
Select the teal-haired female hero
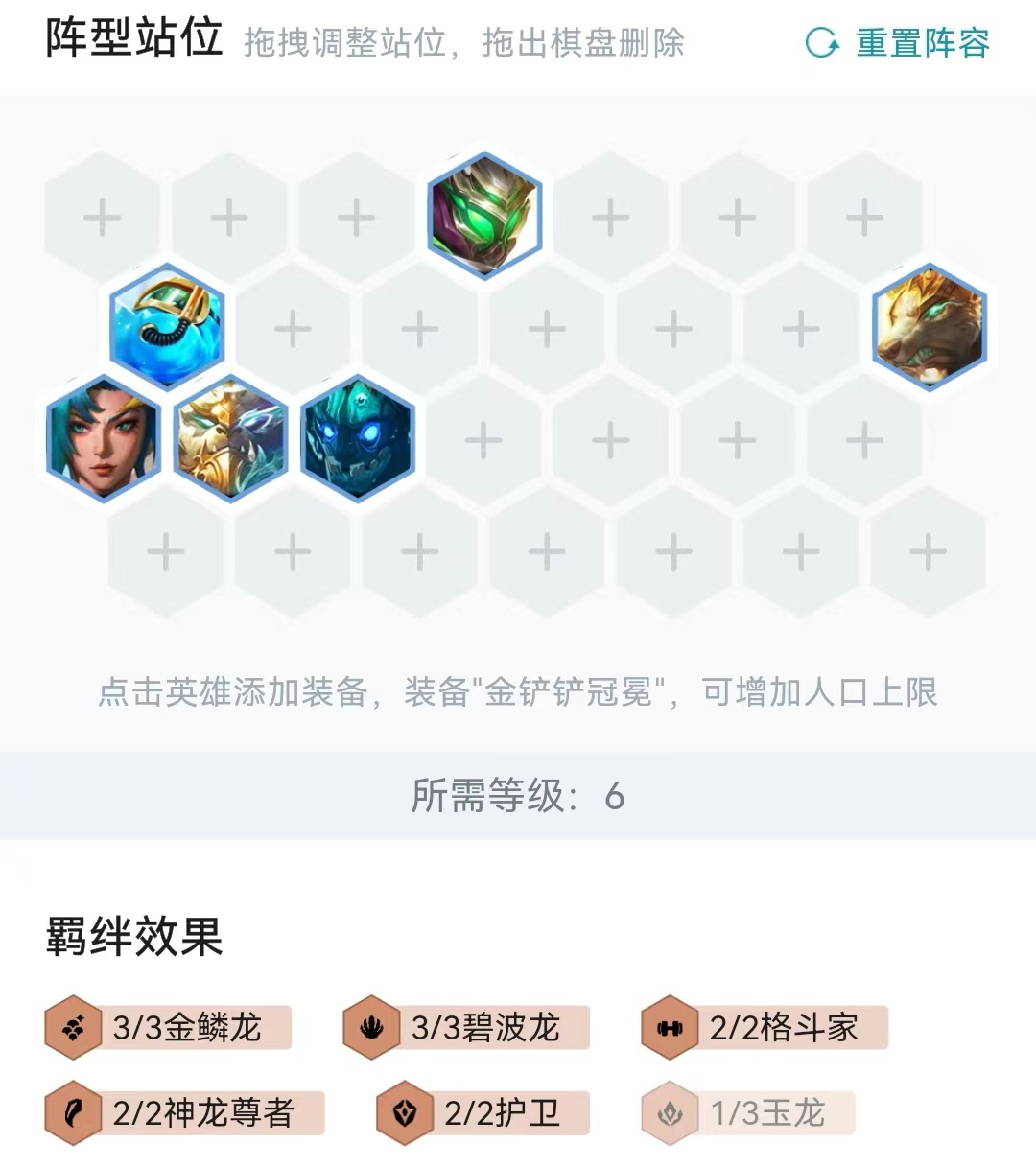click(103, 438)
